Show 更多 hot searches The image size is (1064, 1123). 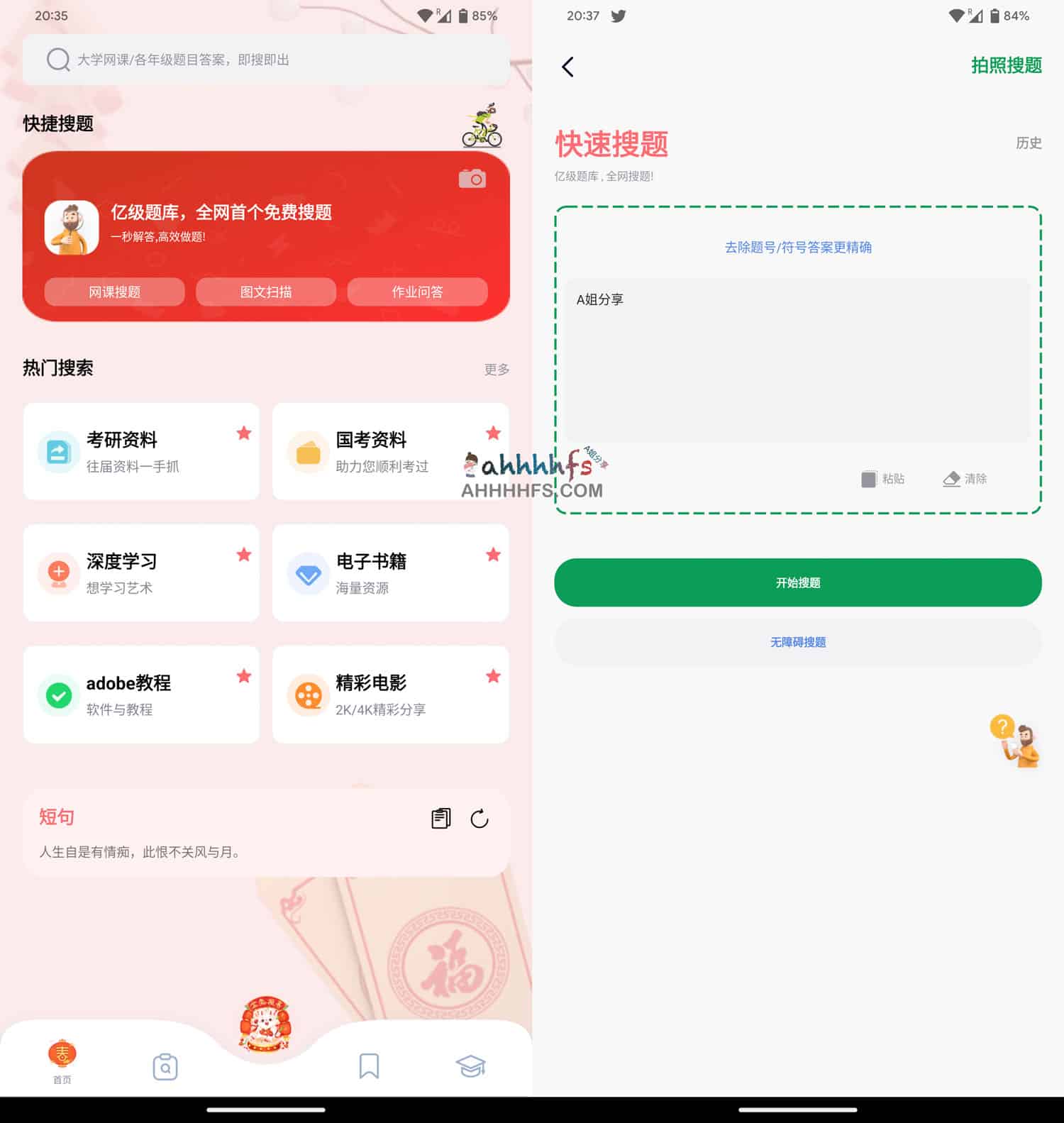click(x=497, y=369)
